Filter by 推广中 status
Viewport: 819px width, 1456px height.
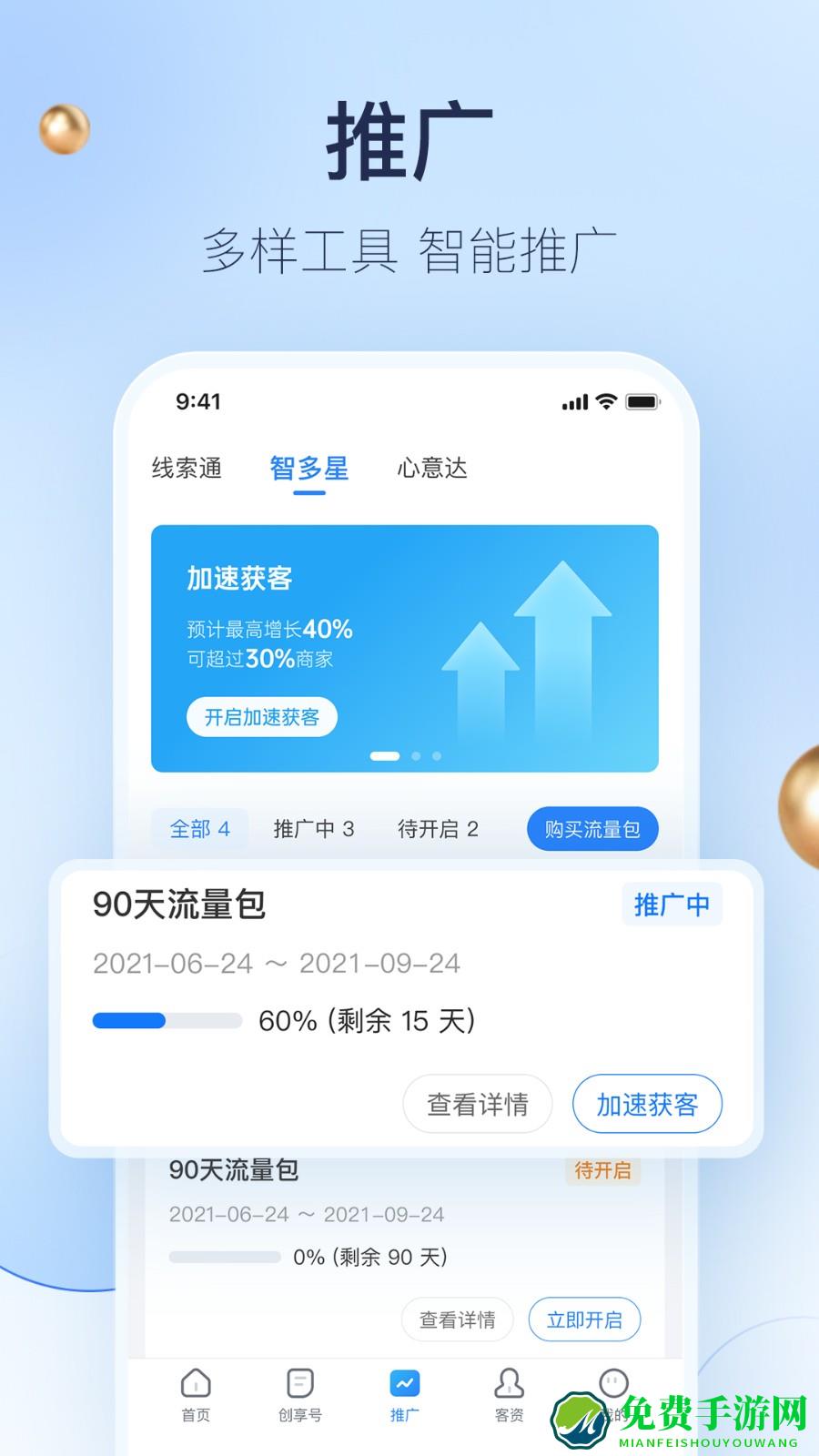pos(314,829)
